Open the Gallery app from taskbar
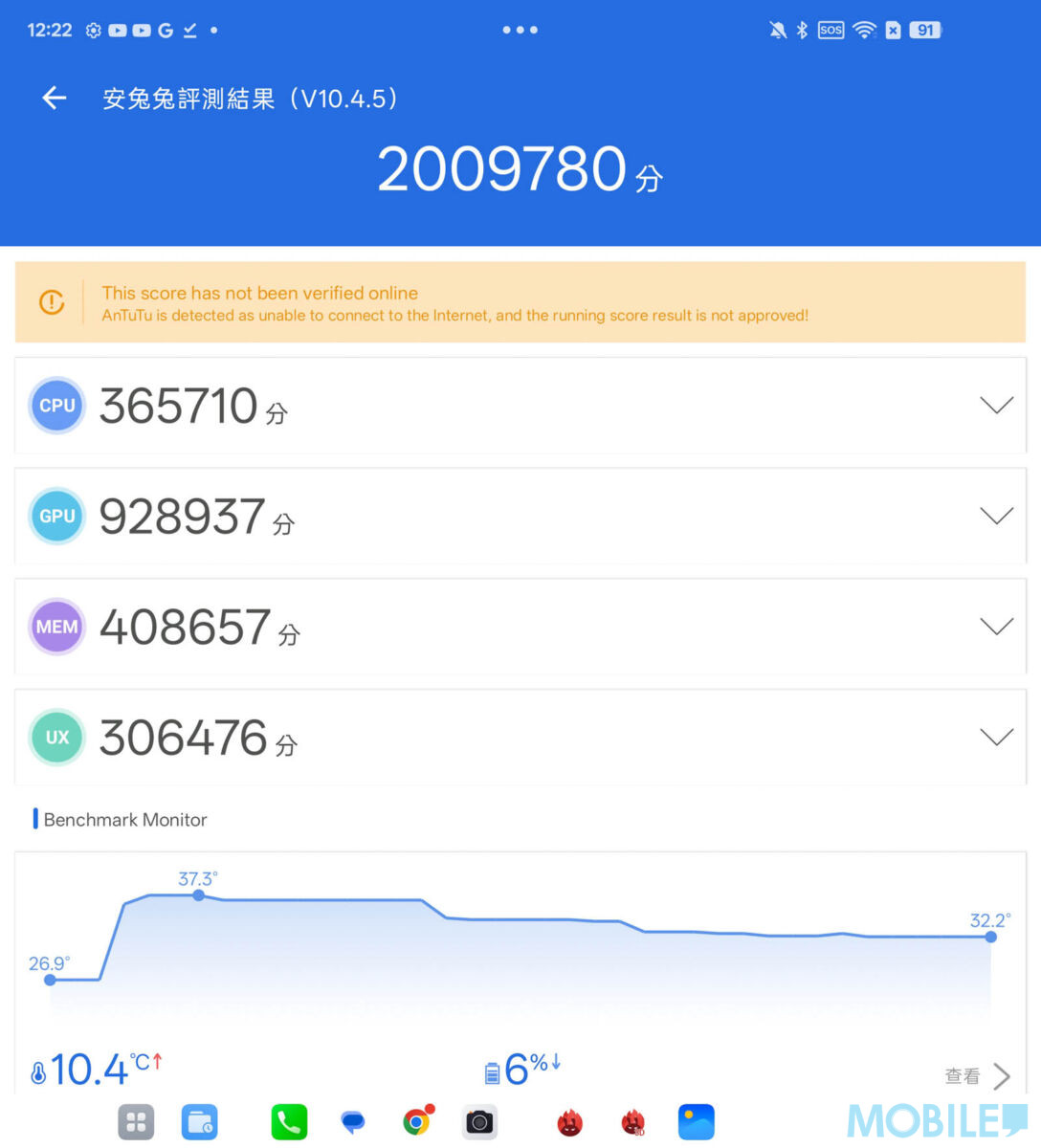 pos(697,1122)
